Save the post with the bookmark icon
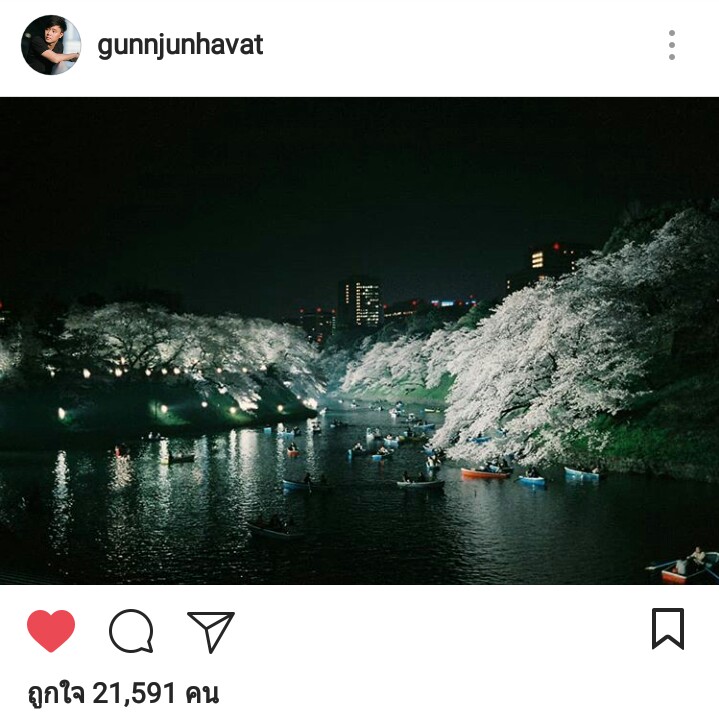719x718 pixels. pyautogui.click(x=668, y=629)
